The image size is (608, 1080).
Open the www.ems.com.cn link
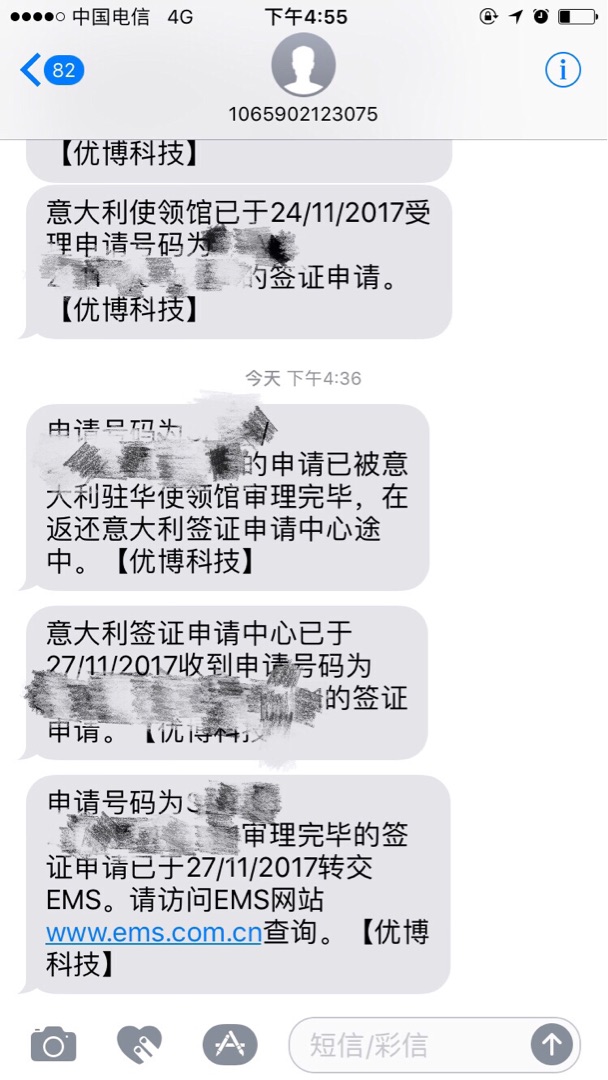(x=153, y=933)
